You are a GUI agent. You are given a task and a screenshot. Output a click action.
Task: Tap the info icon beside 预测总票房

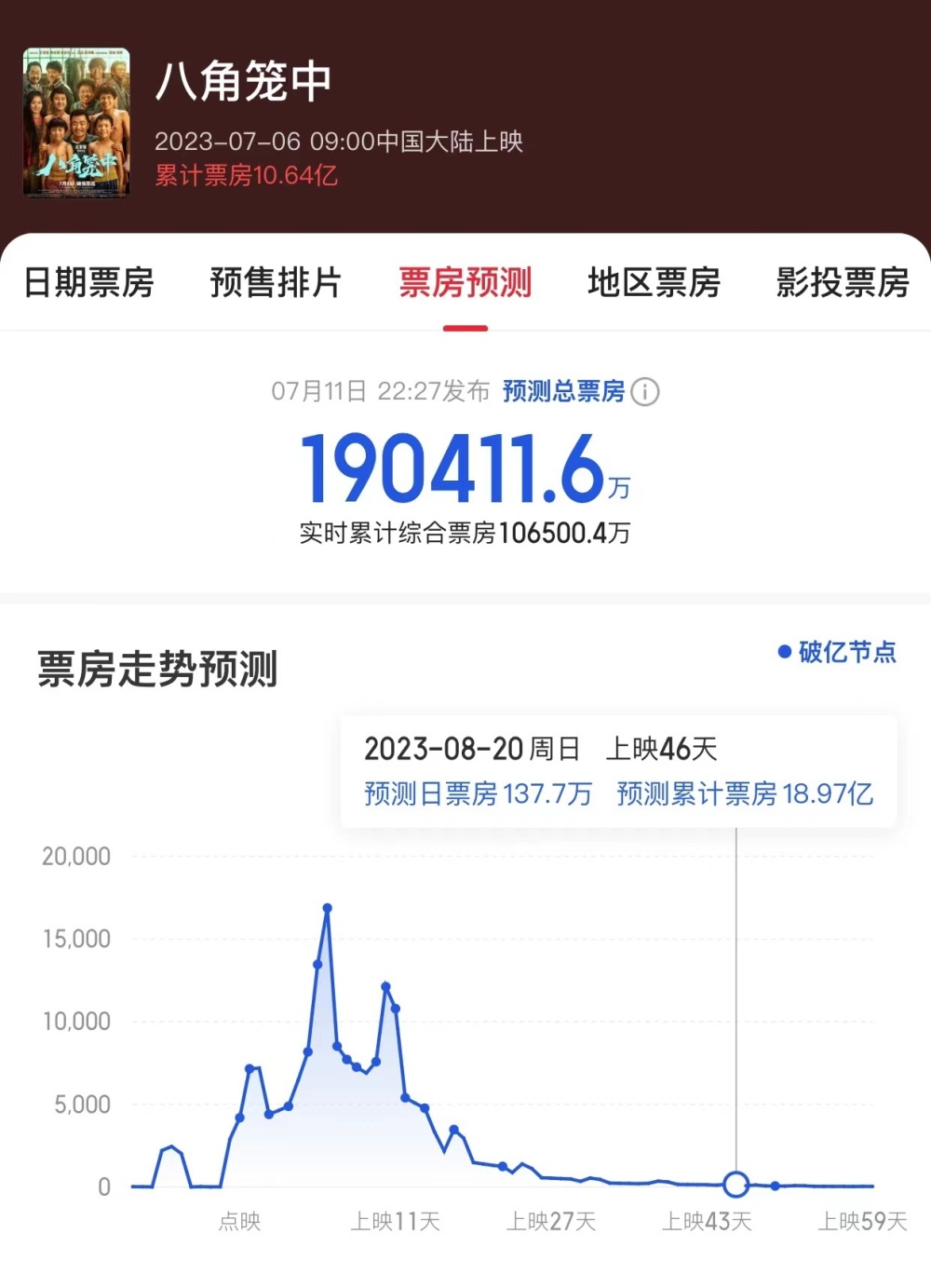645,391
